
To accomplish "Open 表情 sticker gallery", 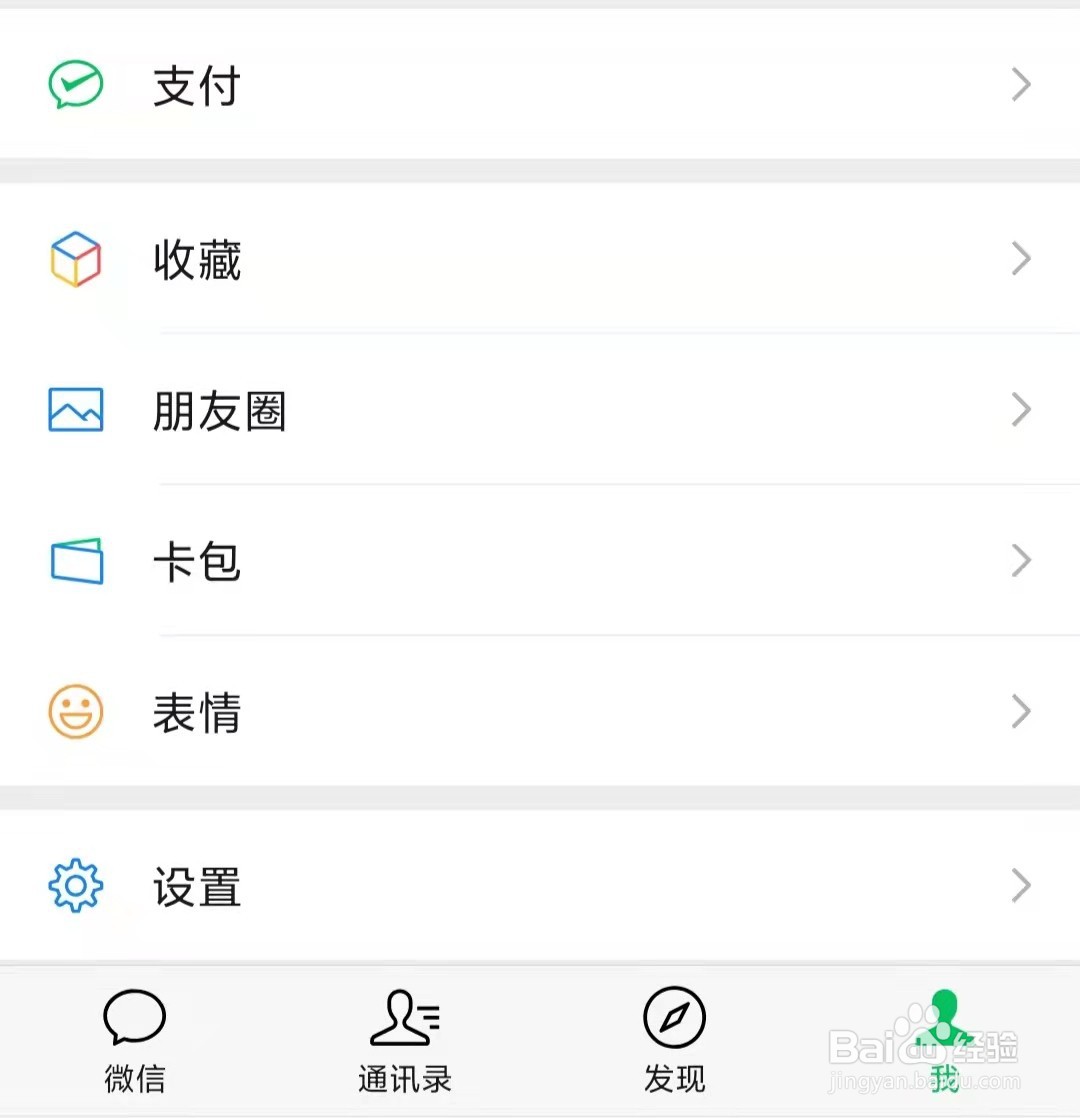I will [x=197, y=712].
